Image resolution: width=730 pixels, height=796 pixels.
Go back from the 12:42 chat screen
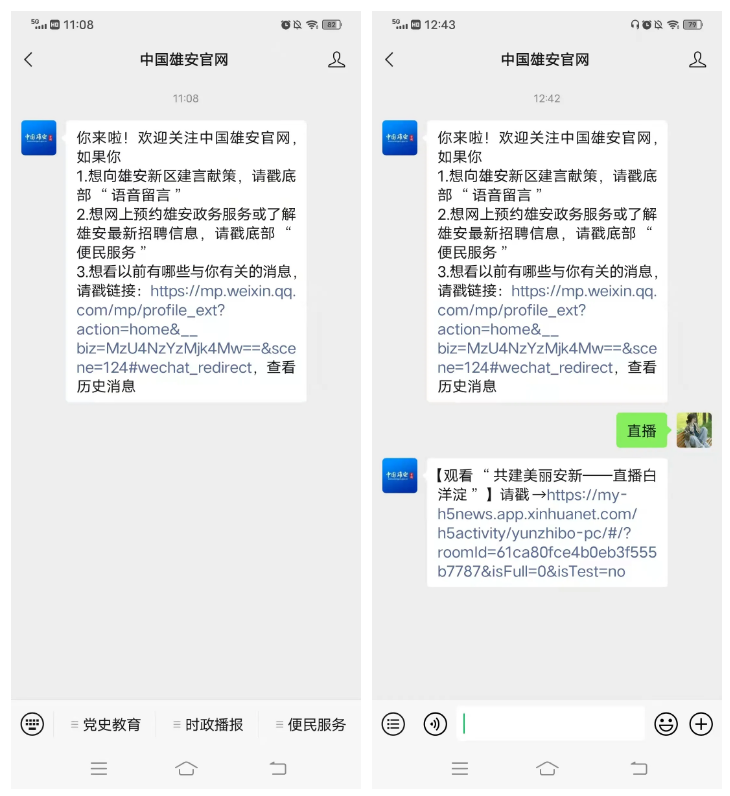[x=389, y=60]
